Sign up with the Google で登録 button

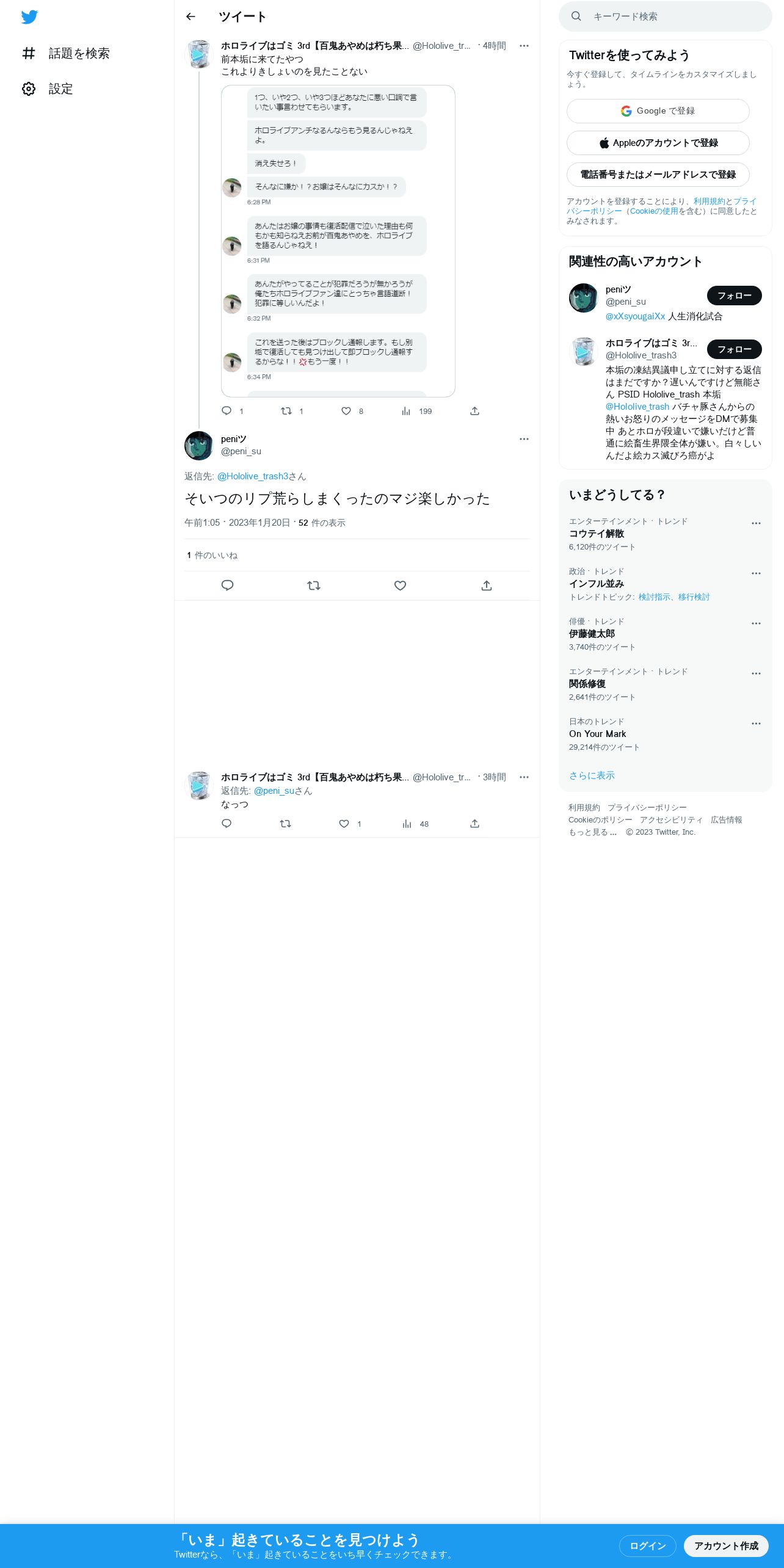[x=658, y=111]
